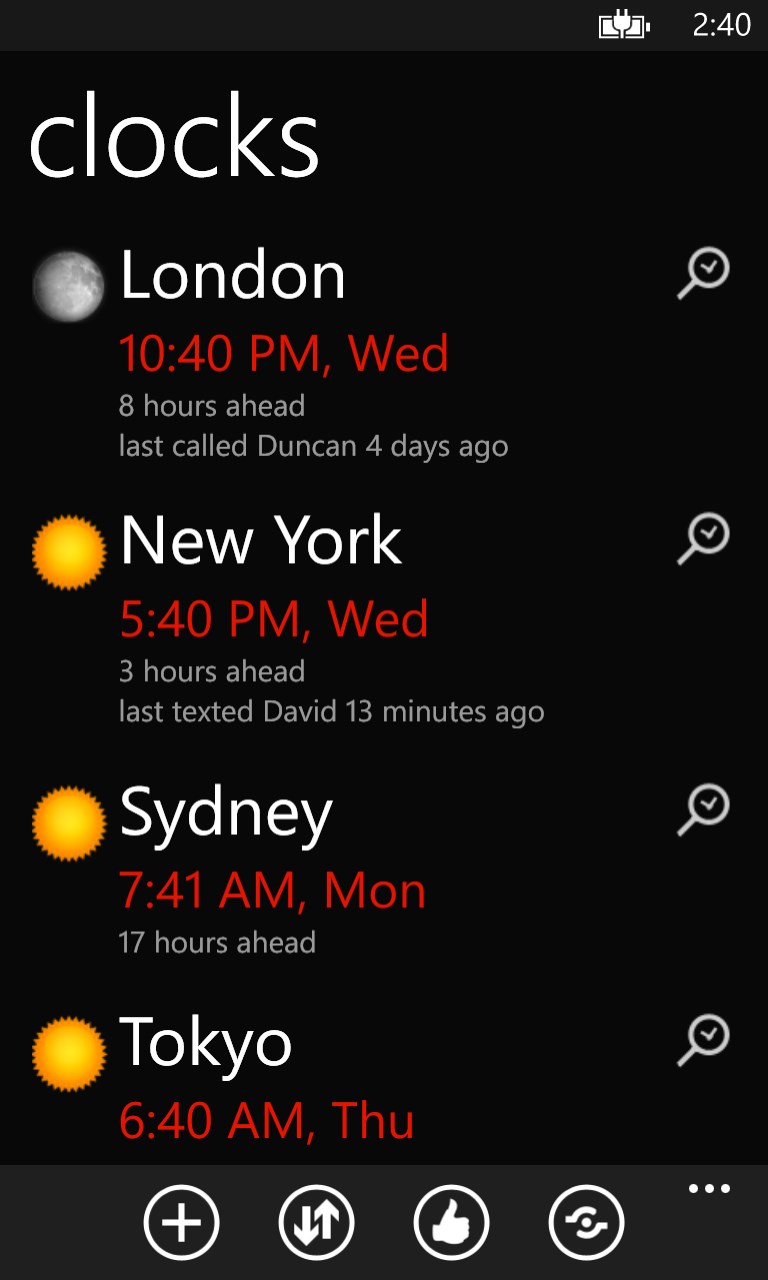
Task: Open the time lookup icon beside Tokyo
Action: point(704,1042)
